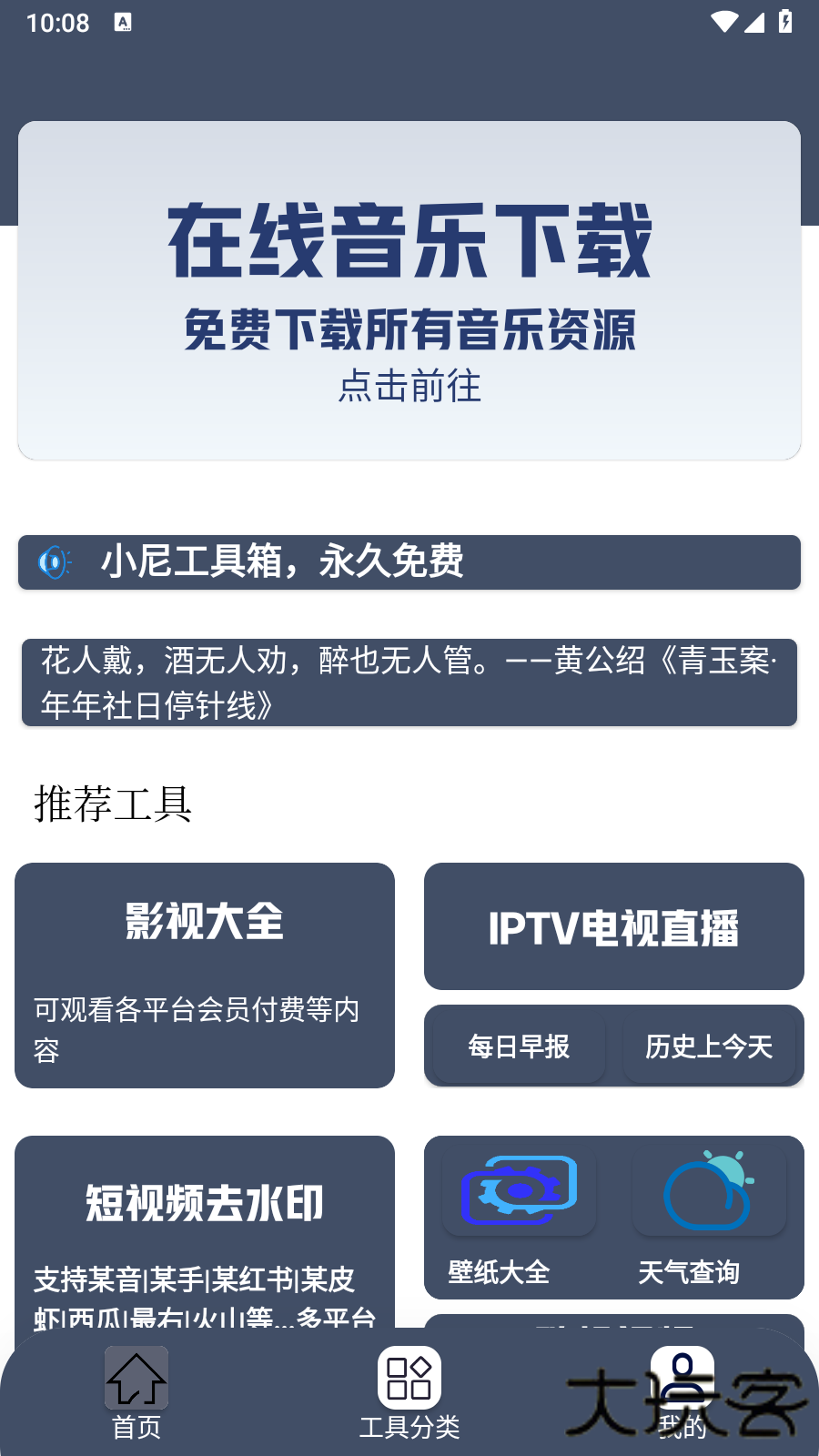Open the 影视大全 card
This screenshot has height=1456, width=819.
coord(204,976)
